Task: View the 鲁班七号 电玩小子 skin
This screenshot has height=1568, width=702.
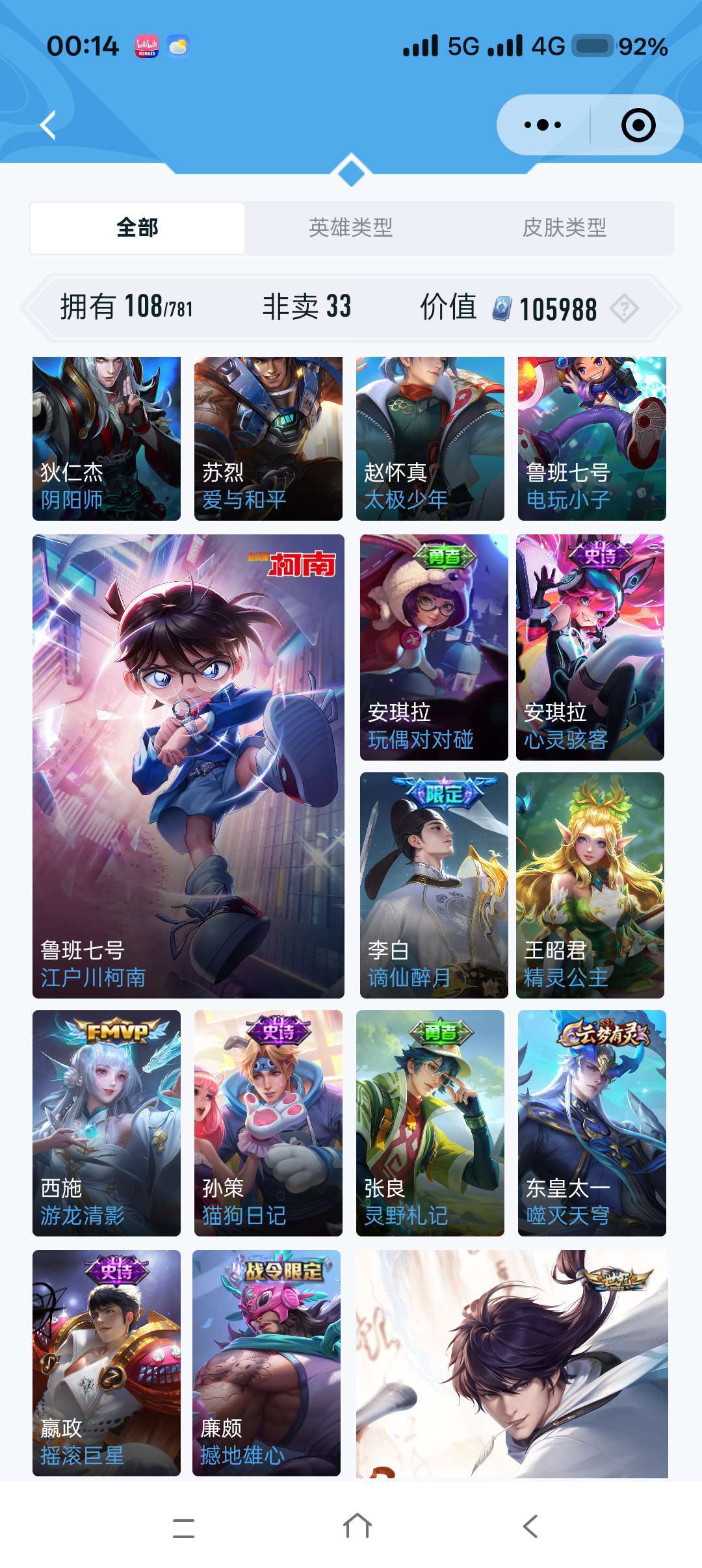Action: coord(592,439)
